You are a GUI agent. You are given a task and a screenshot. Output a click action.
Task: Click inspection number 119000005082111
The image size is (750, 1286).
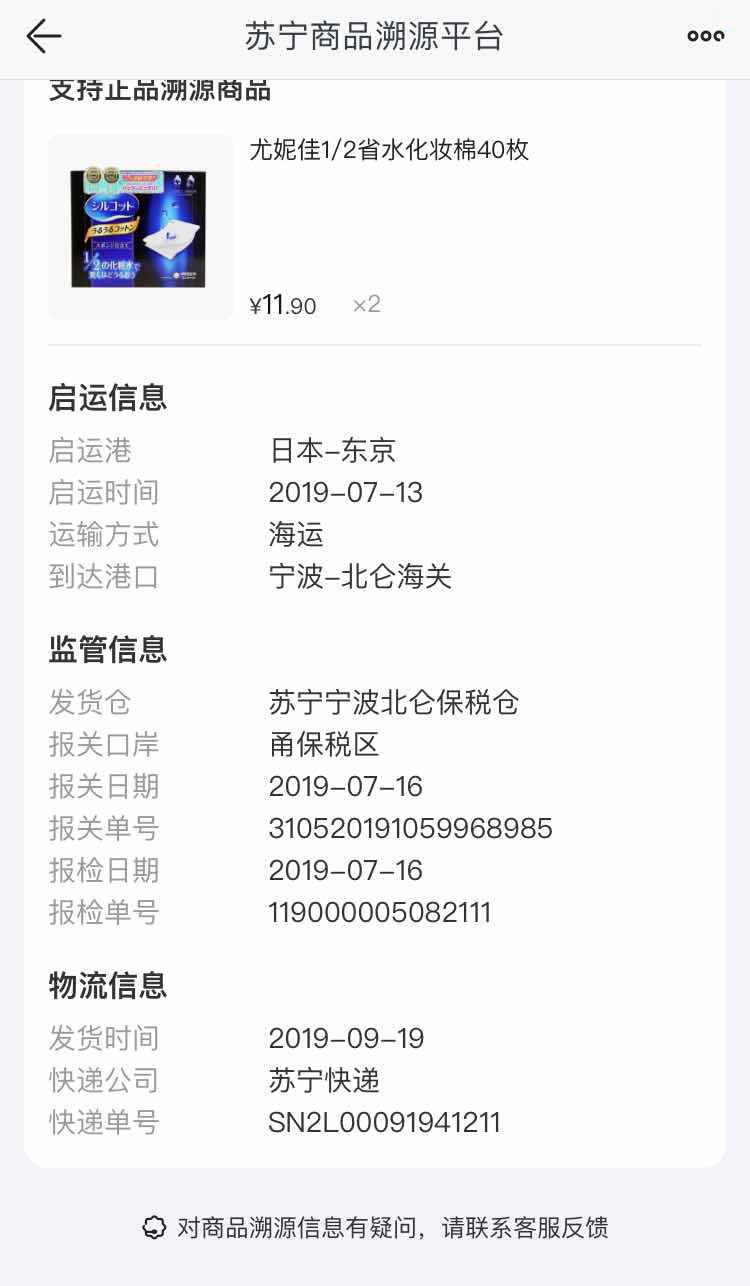coord(380,912)
